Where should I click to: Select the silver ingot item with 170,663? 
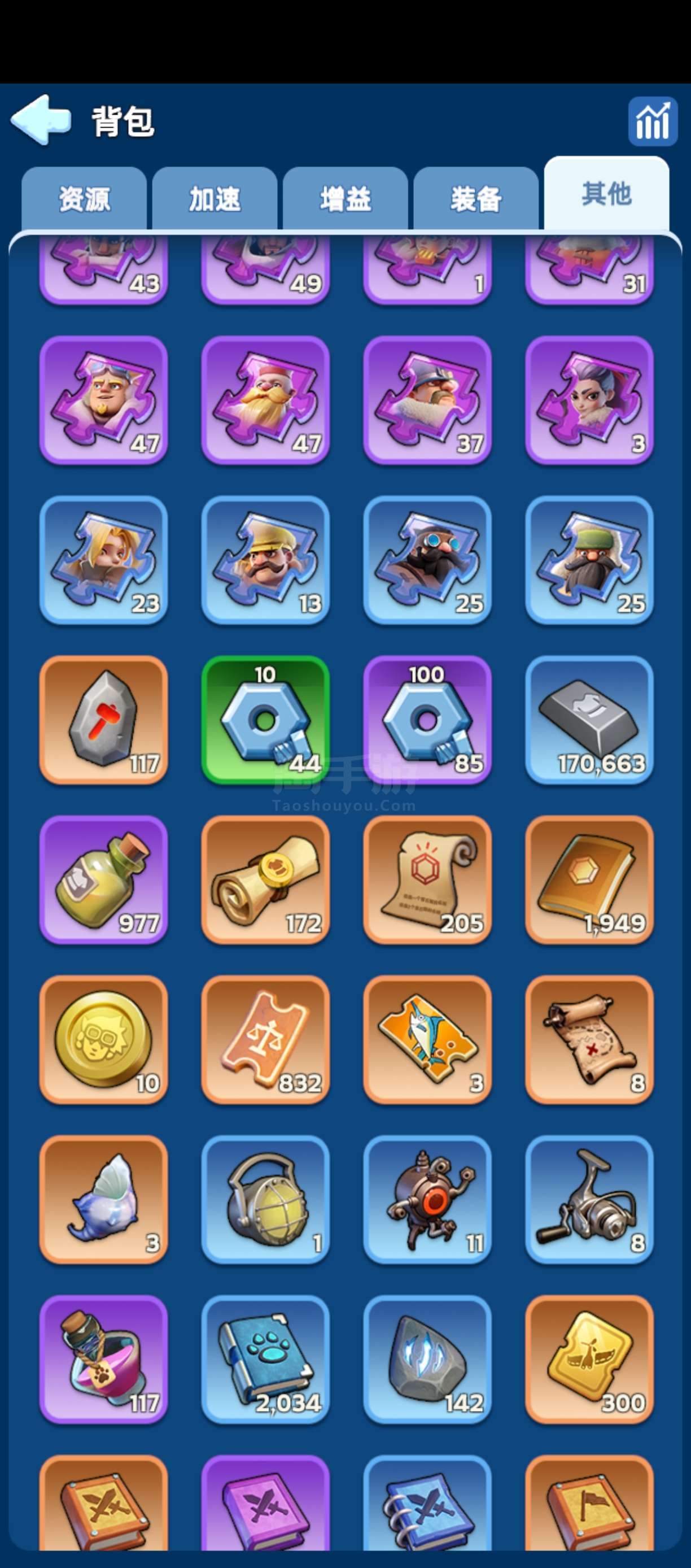tap(589, 720)
